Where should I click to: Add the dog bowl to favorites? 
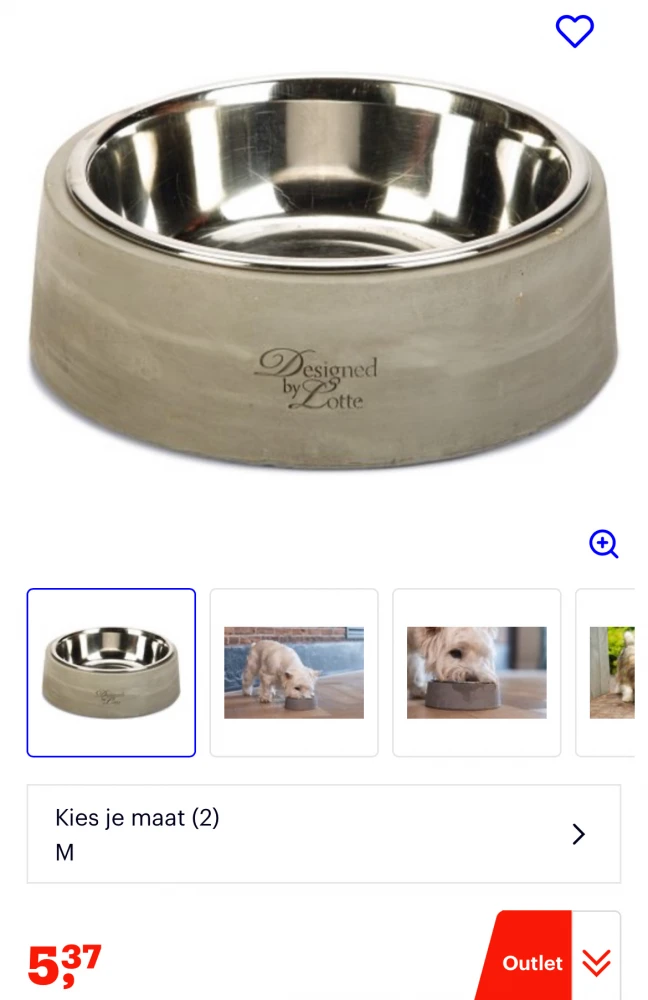tap(574, 32)
